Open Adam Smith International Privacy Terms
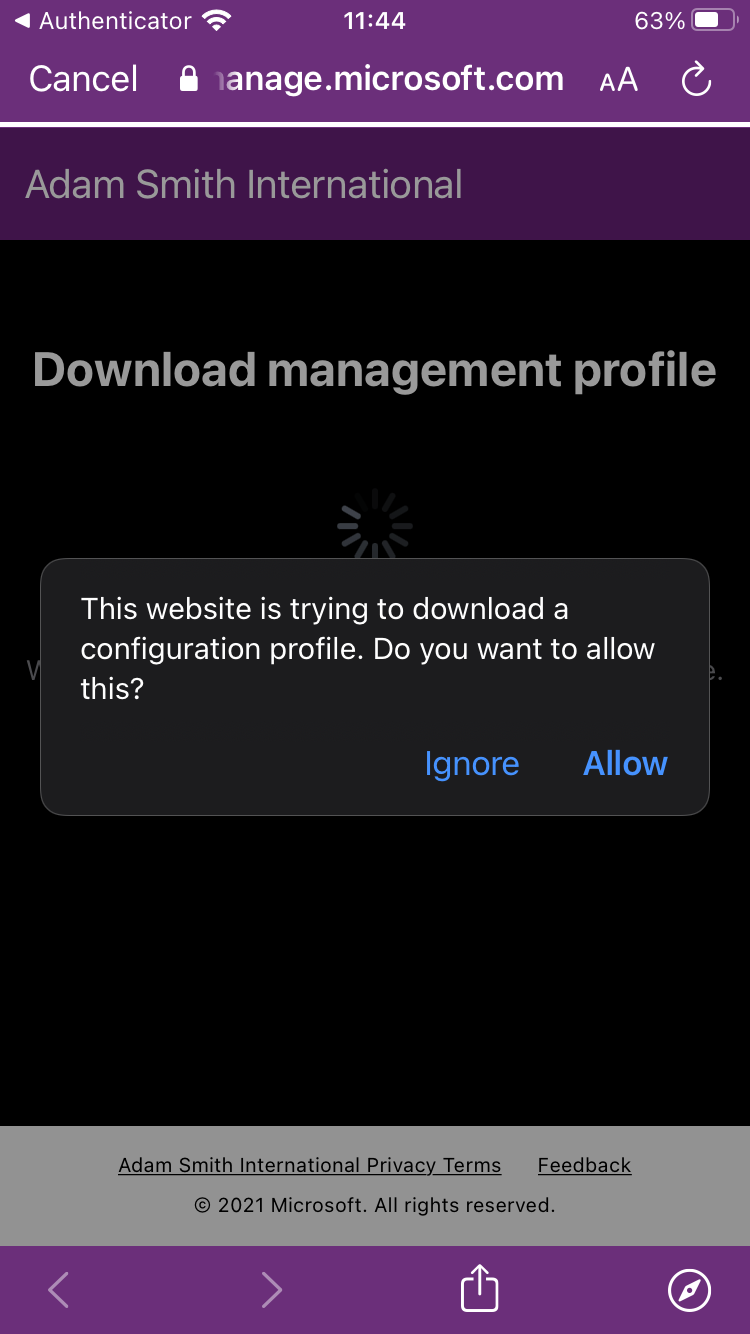This screenshot has width=750, height=1334. [309, 1165]
